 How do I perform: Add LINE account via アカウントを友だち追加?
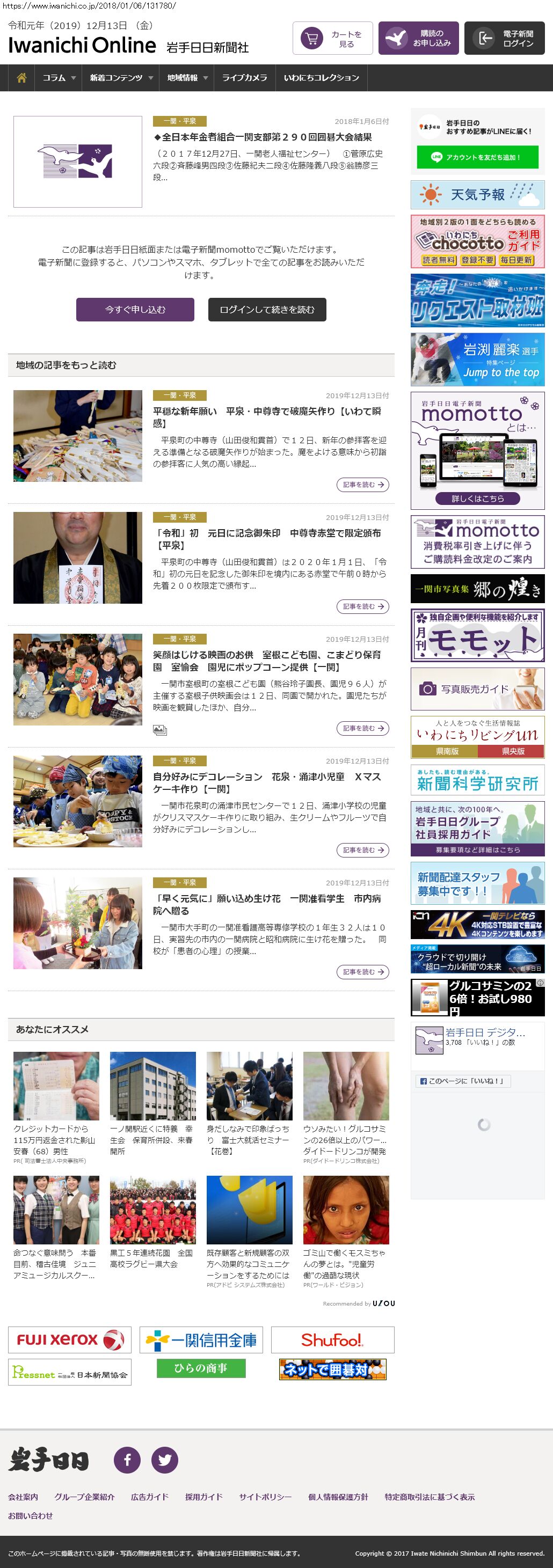click(x=477, y=157)
